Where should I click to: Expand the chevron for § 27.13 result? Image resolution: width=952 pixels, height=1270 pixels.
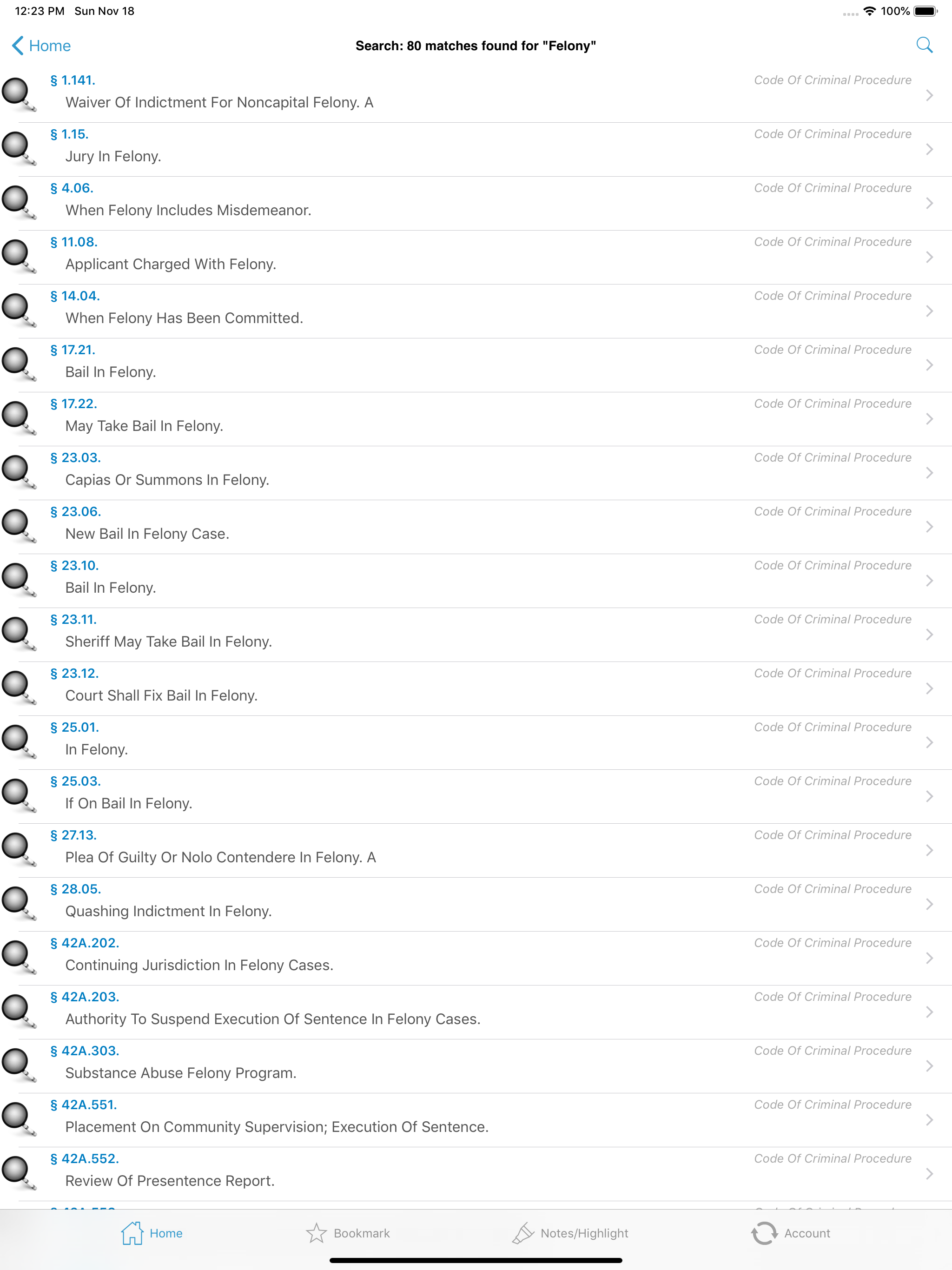(x=929, y=850)
